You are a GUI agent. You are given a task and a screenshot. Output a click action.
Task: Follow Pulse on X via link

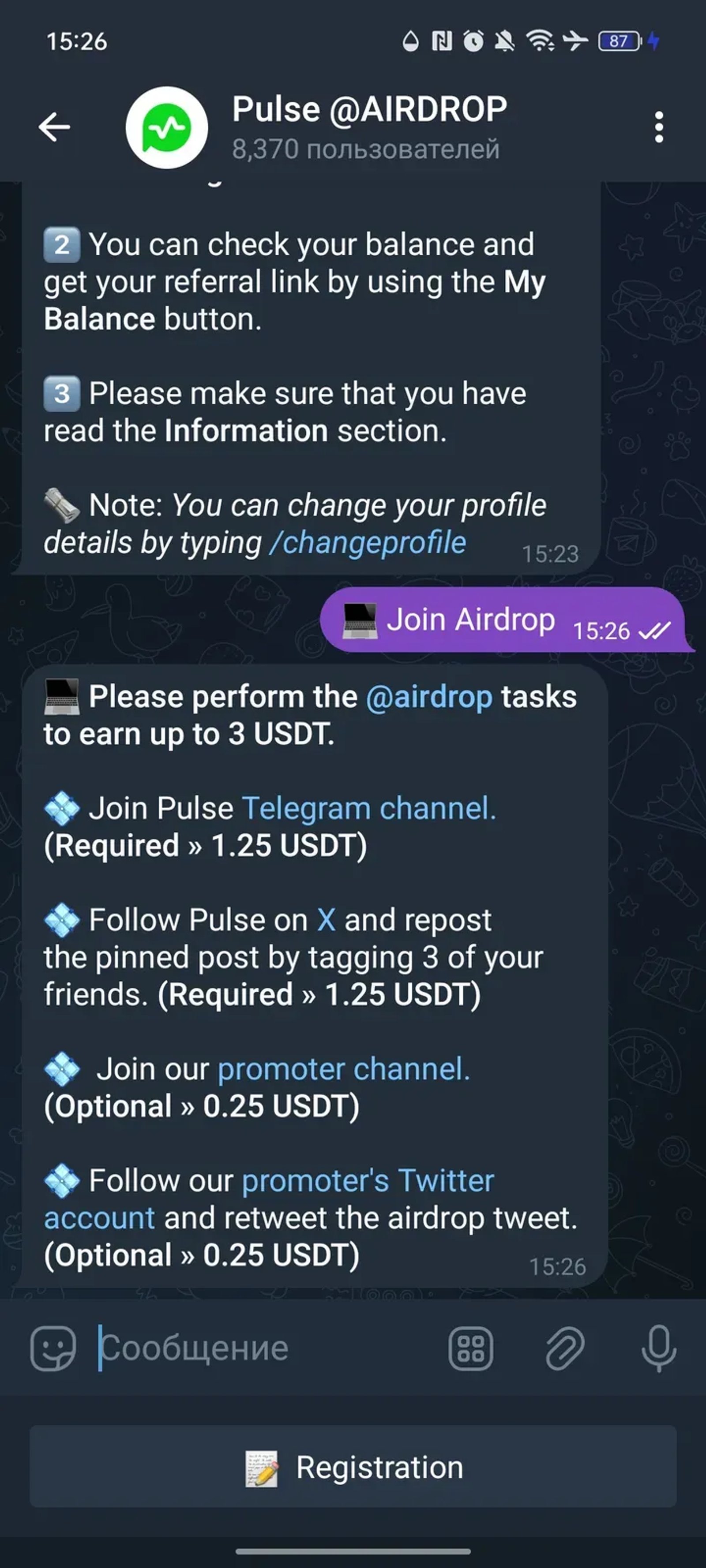pos(327,919)
